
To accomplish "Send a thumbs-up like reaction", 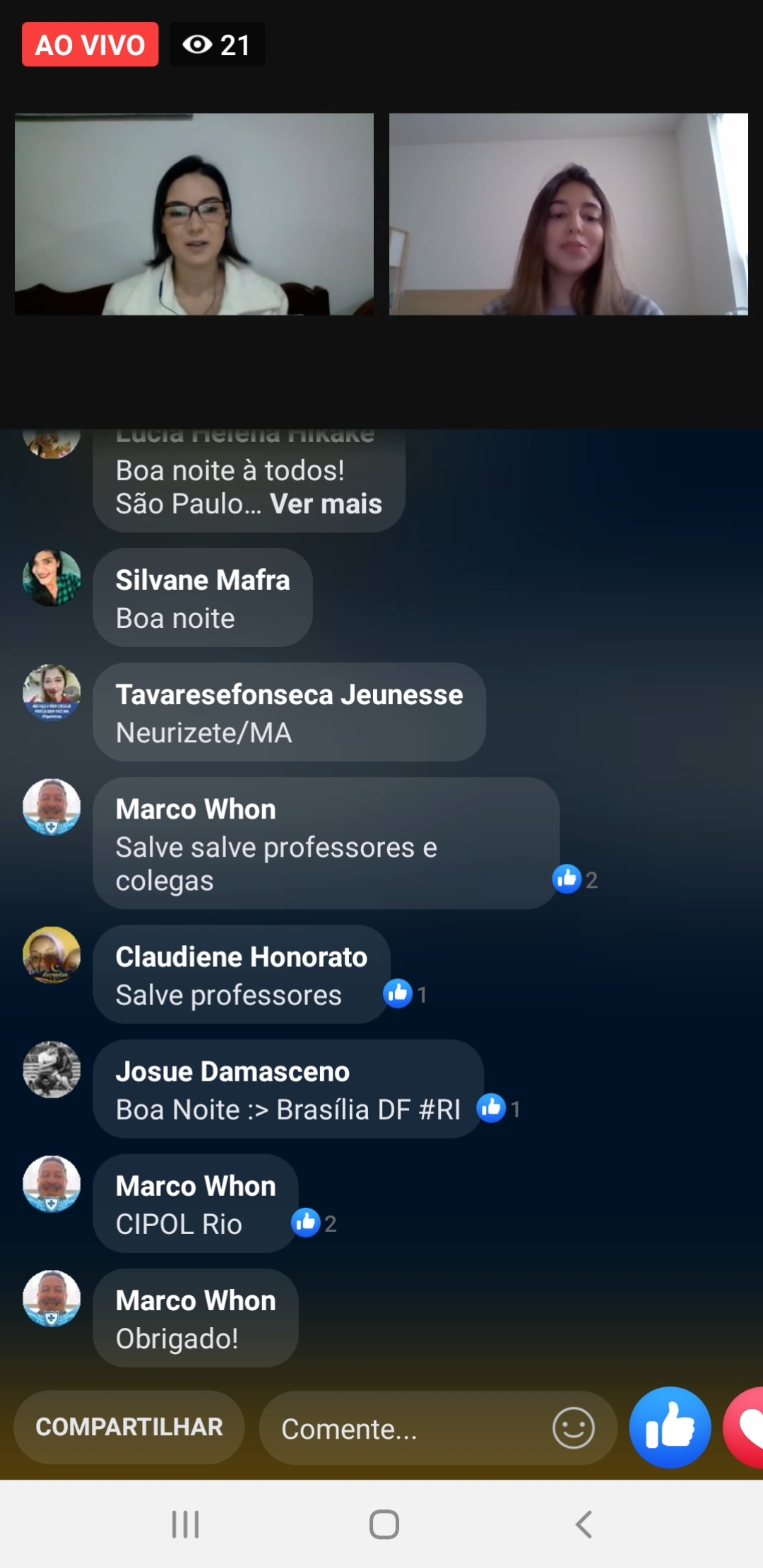I will pos(670,1427).
